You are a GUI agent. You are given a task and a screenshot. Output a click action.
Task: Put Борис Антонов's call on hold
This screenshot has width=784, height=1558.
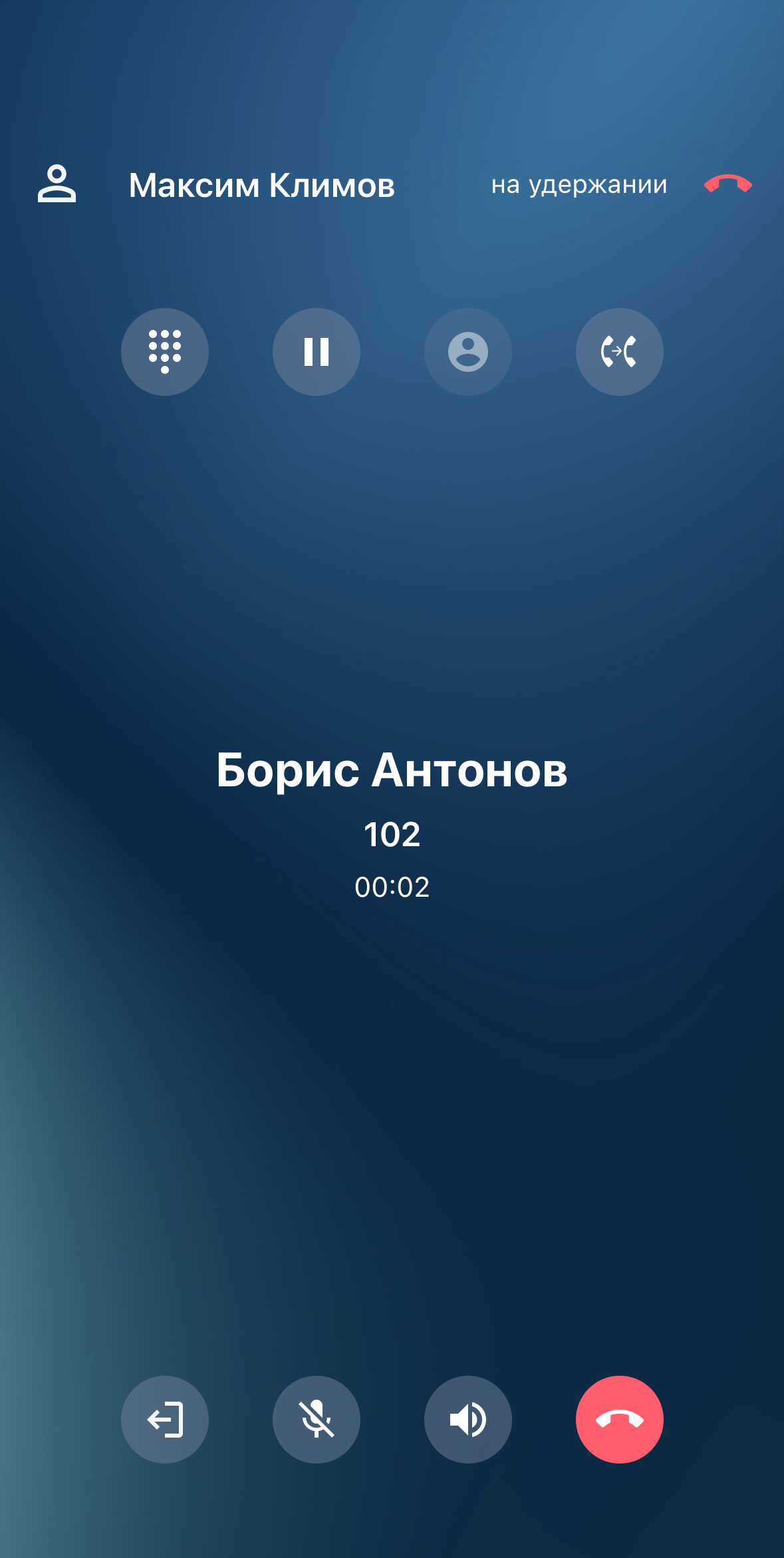317,352
